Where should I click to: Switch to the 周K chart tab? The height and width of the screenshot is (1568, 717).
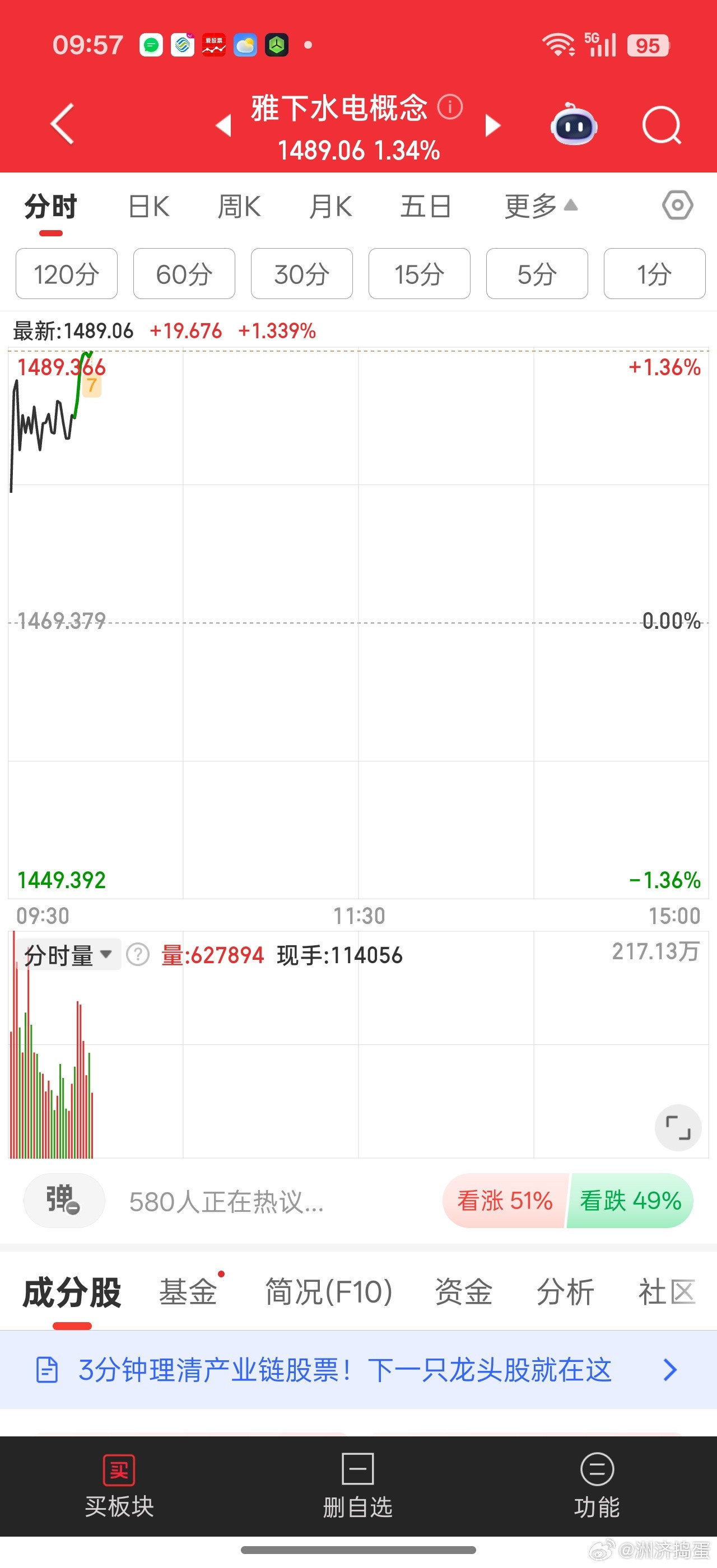239,207
